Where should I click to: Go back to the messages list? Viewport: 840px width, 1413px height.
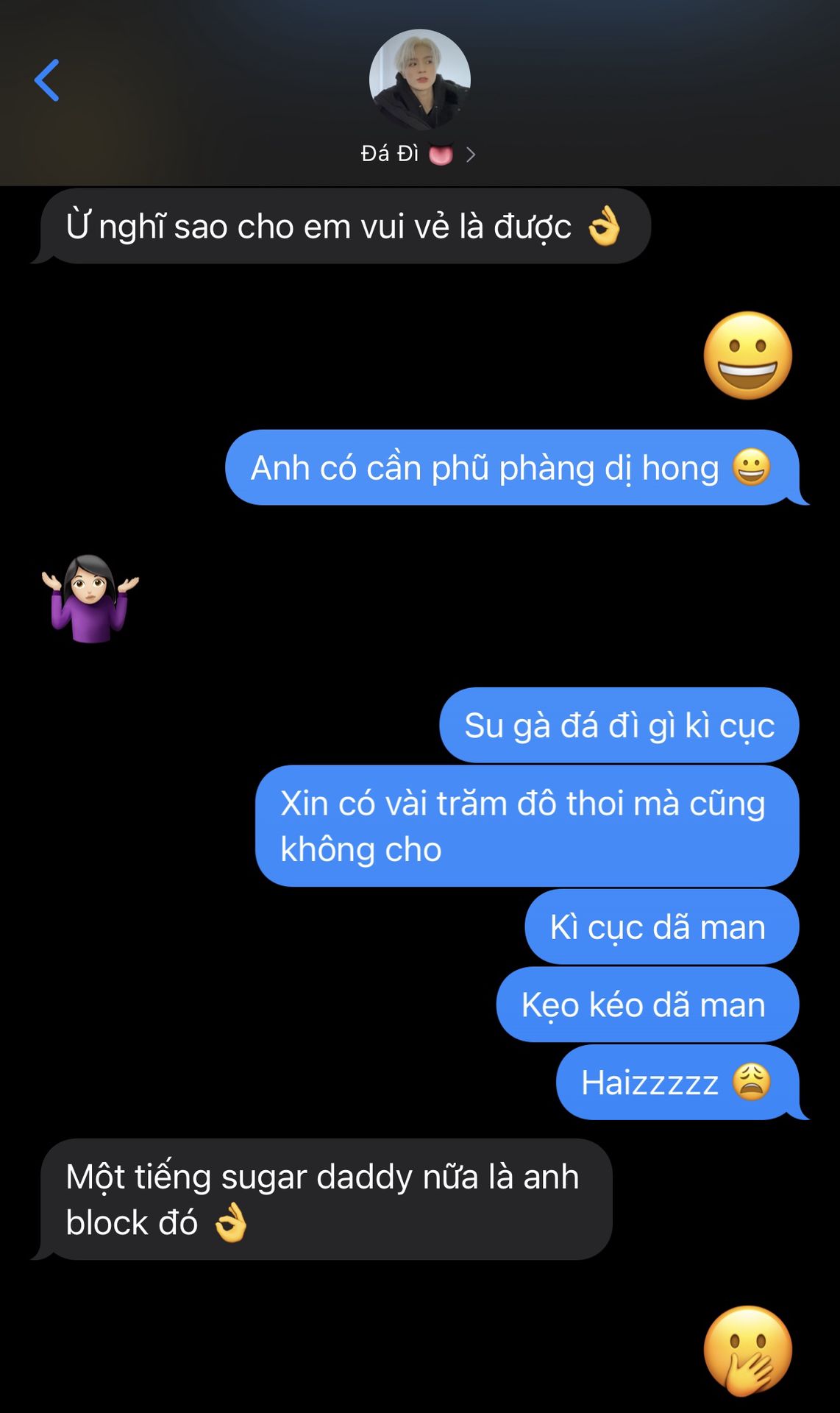(47, 80)
